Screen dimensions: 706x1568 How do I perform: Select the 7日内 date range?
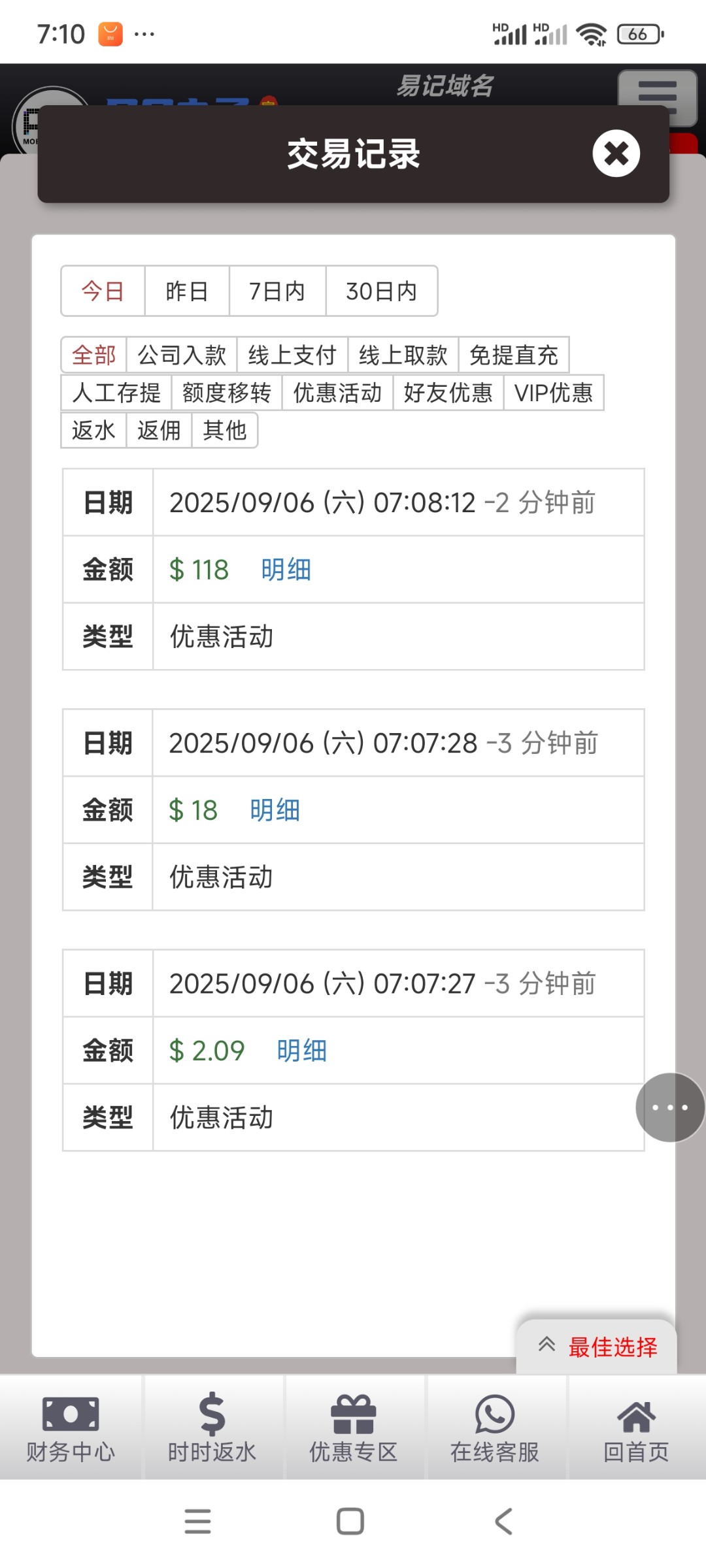pos(277,291)
